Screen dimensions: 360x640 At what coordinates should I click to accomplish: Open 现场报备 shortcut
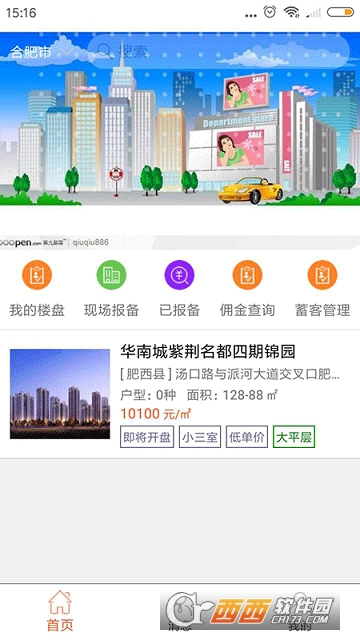tap(111, 289)
